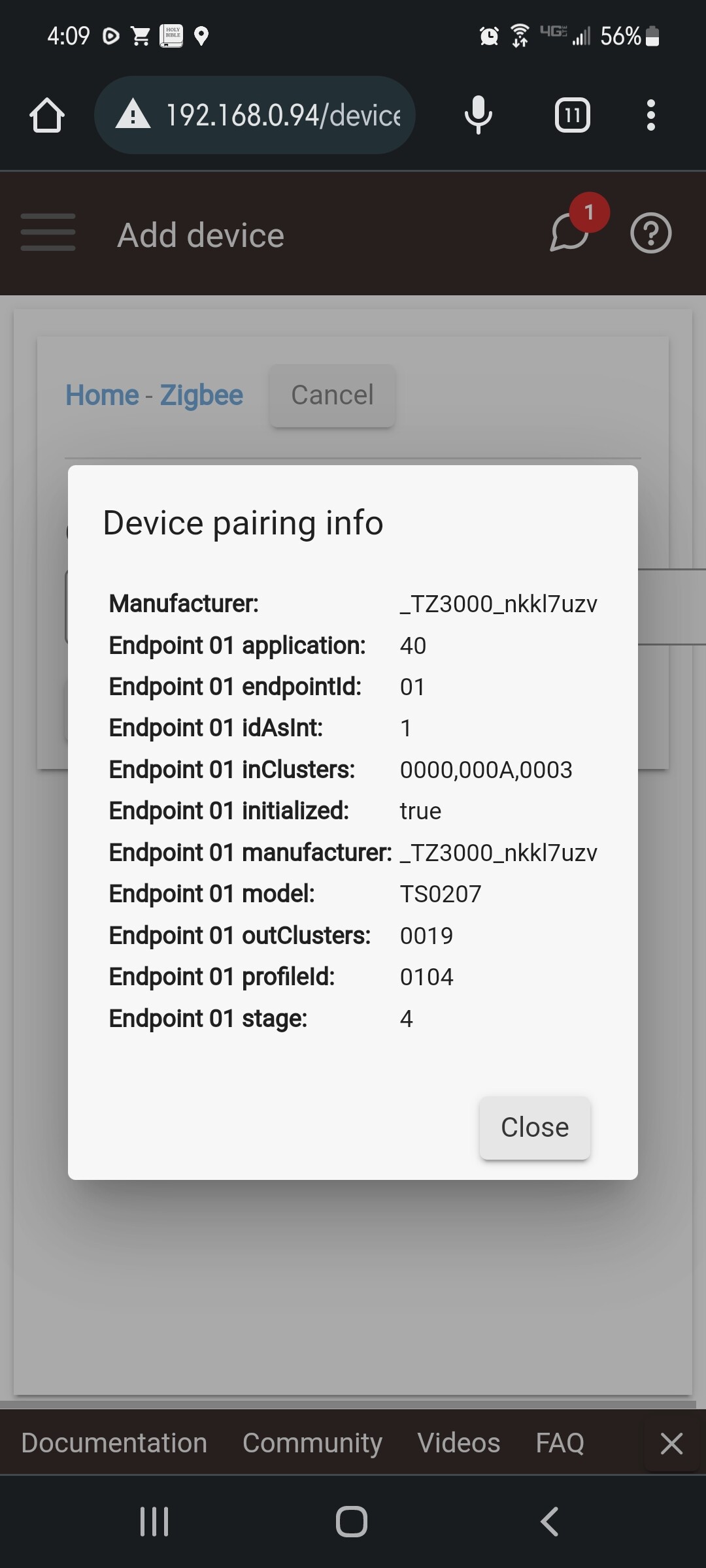Screen dimensions: 706x1568
Task: Open recent apps from the navigation bar
Action: pyautogui.click(x=154, y=1522)
